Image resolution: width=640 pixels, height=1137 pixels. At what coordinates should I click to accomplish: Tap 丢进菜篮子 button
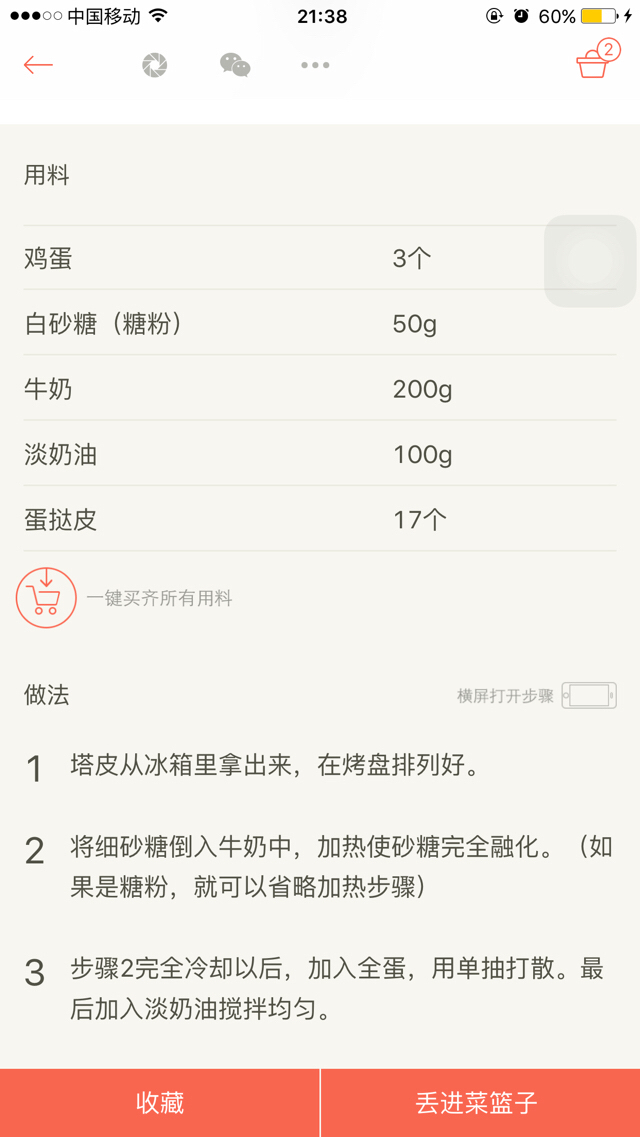[x=481, y=1103]
